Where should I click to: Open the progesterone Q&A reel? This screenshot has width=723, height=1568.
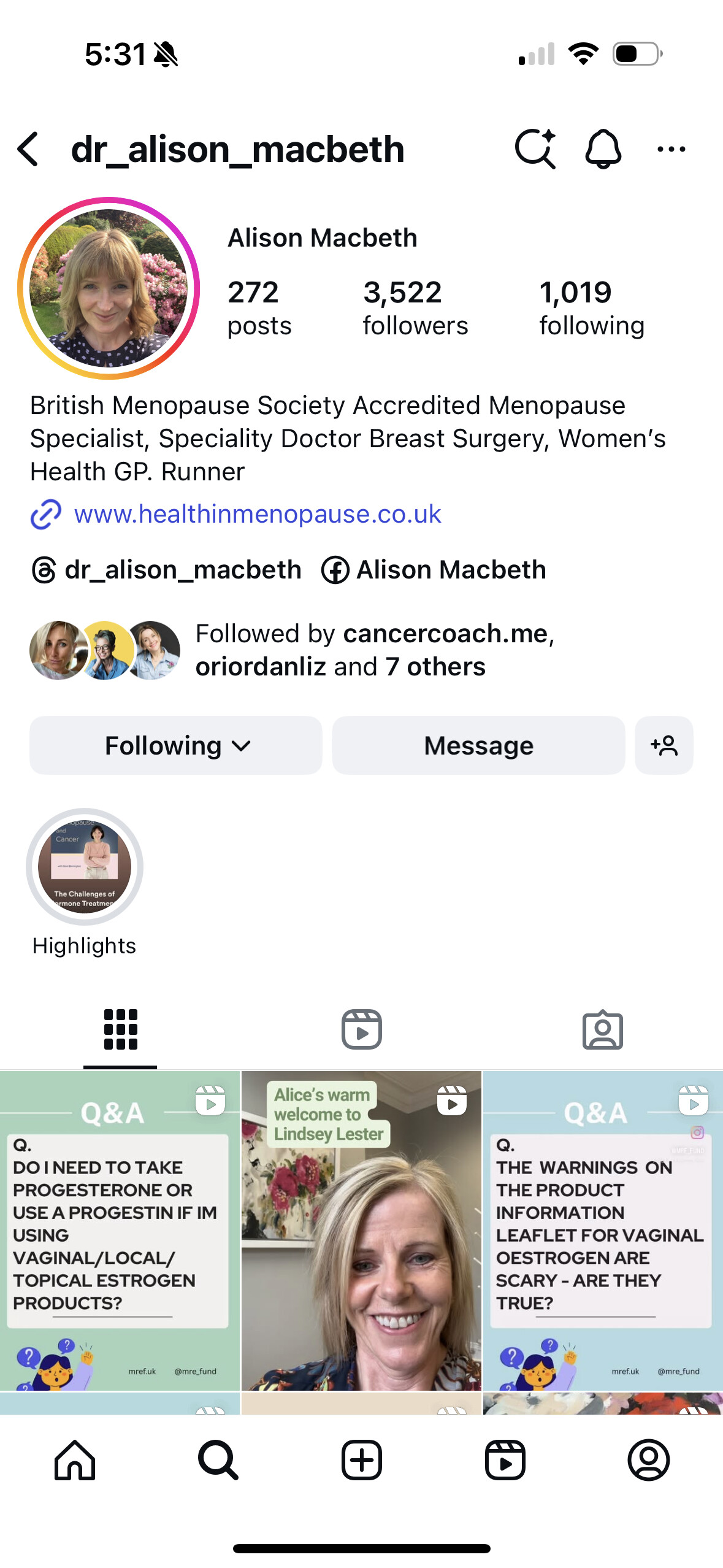(120, 1230)
